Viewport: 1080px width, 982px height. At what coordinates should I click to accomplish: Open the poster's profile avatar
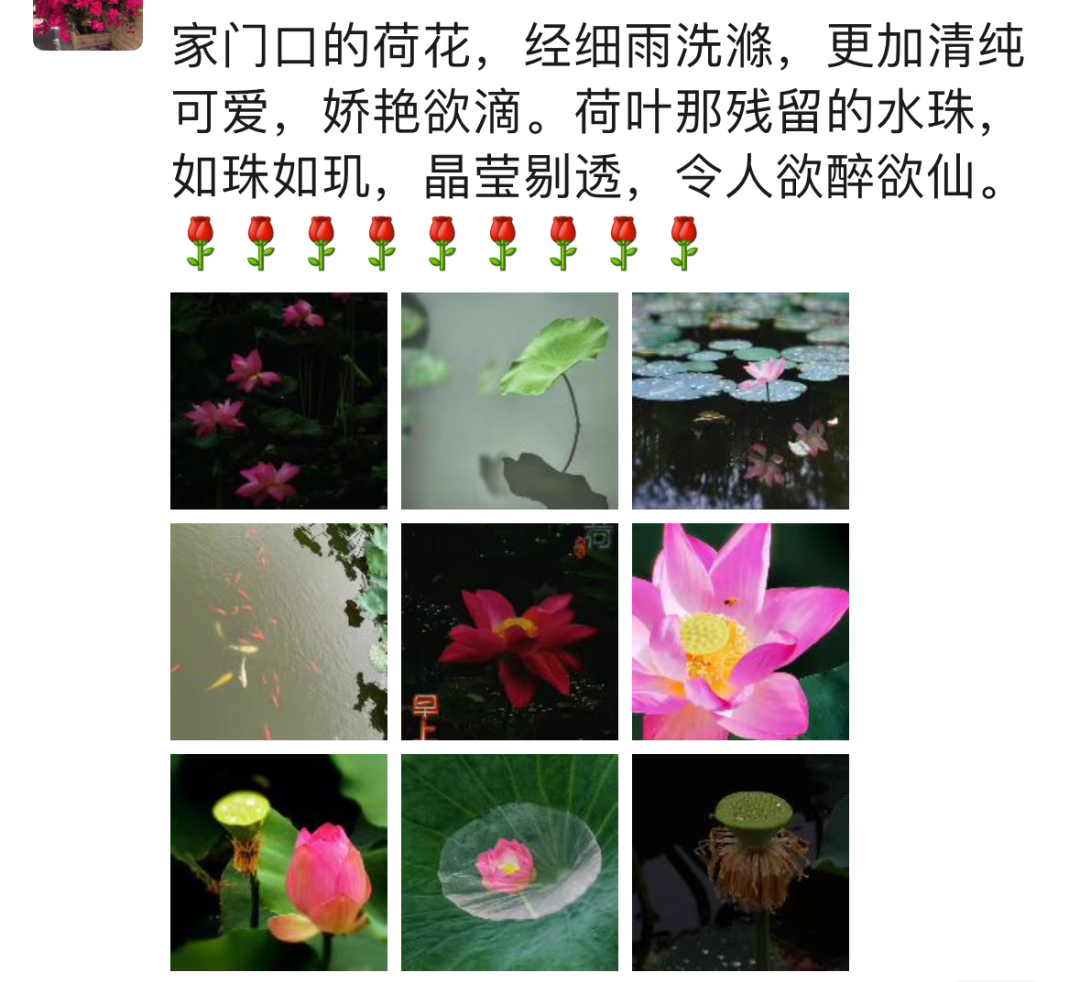(87, 22)
